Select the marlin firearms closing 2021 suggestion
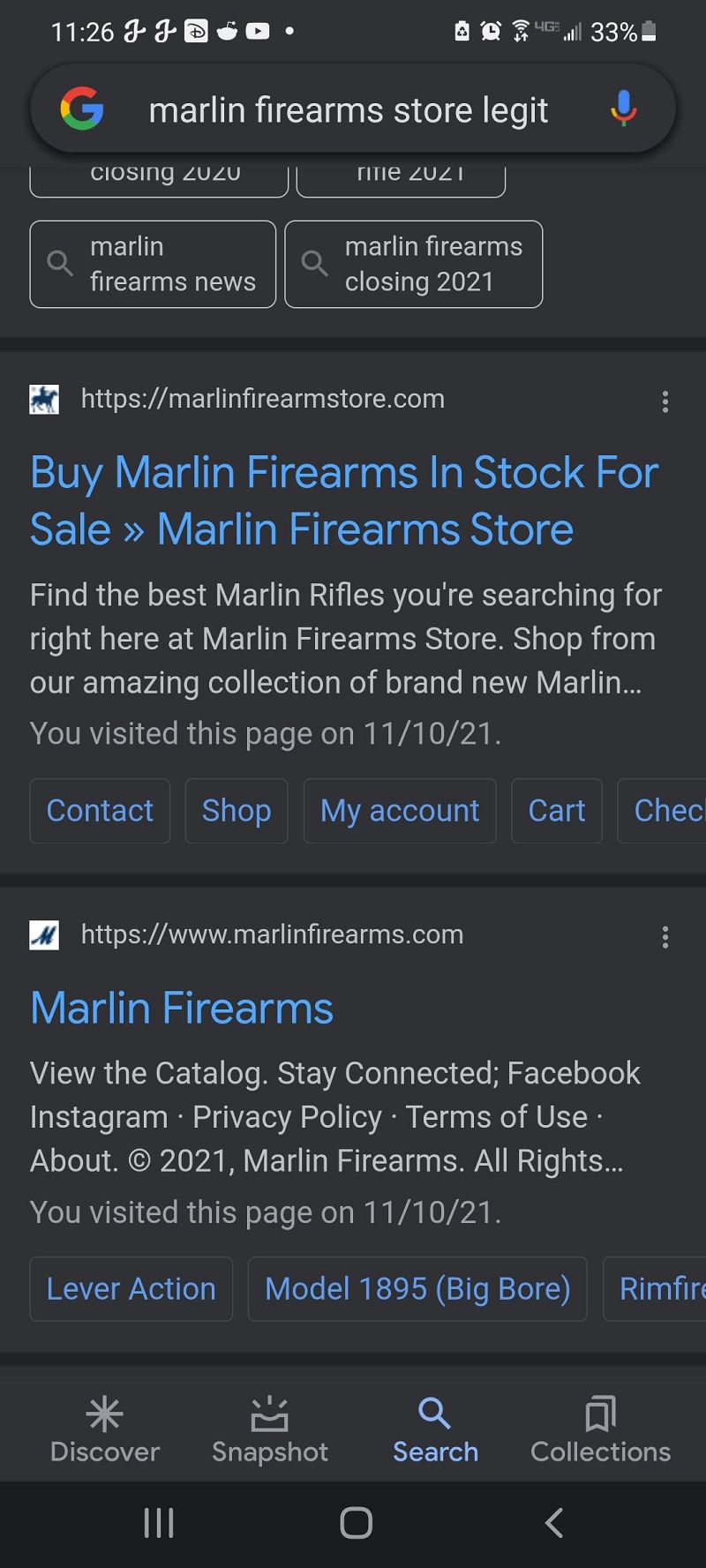706x1568 pixels. click(x=413, y=264)
